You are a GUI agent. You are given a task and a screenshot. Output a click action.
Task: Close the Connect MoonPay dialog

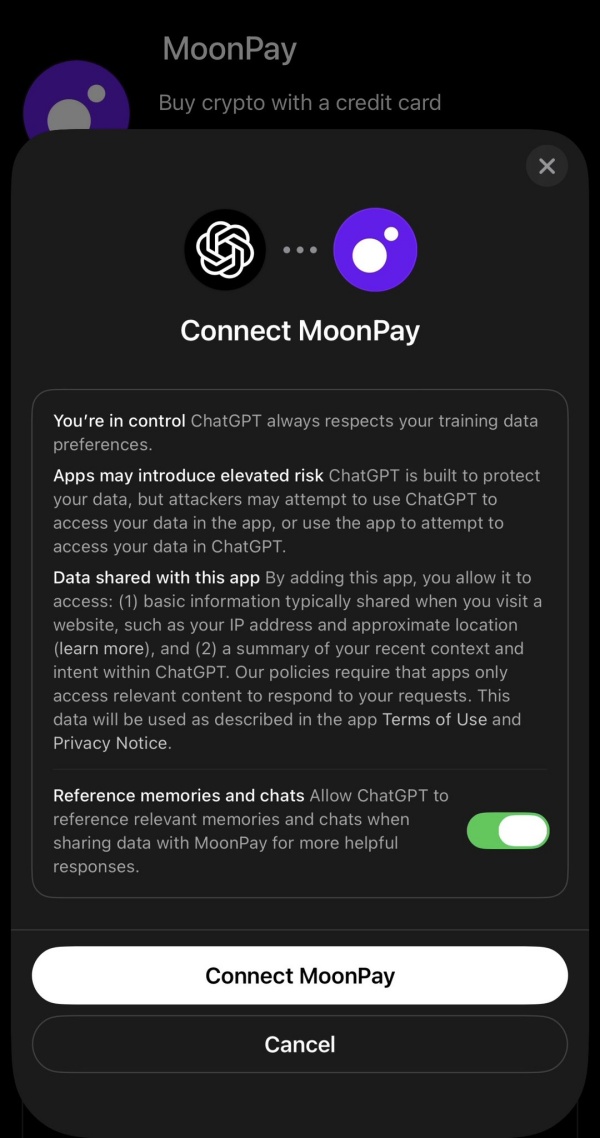click(x=546, y=166)
